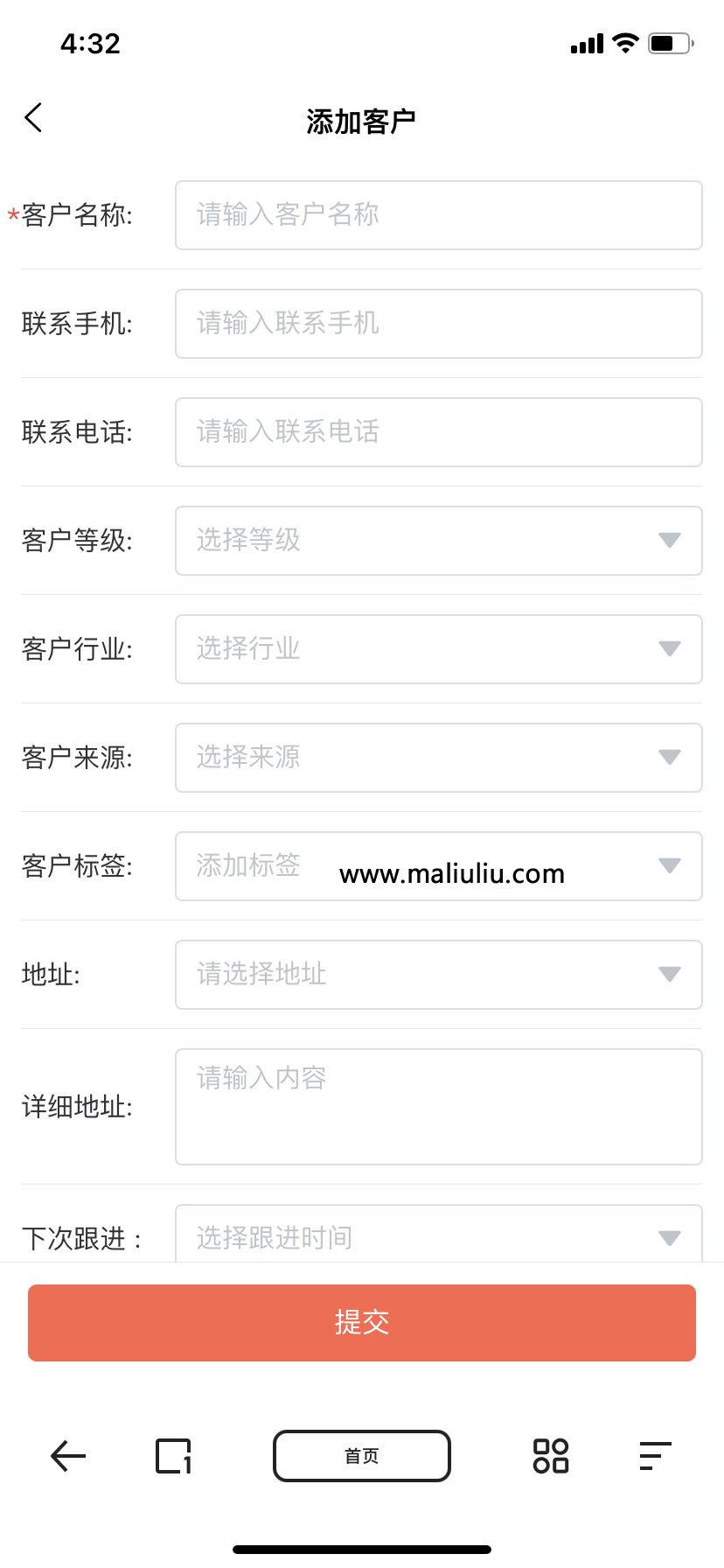Open the apps grid icon in the bottom bar

coord(549,1455)
